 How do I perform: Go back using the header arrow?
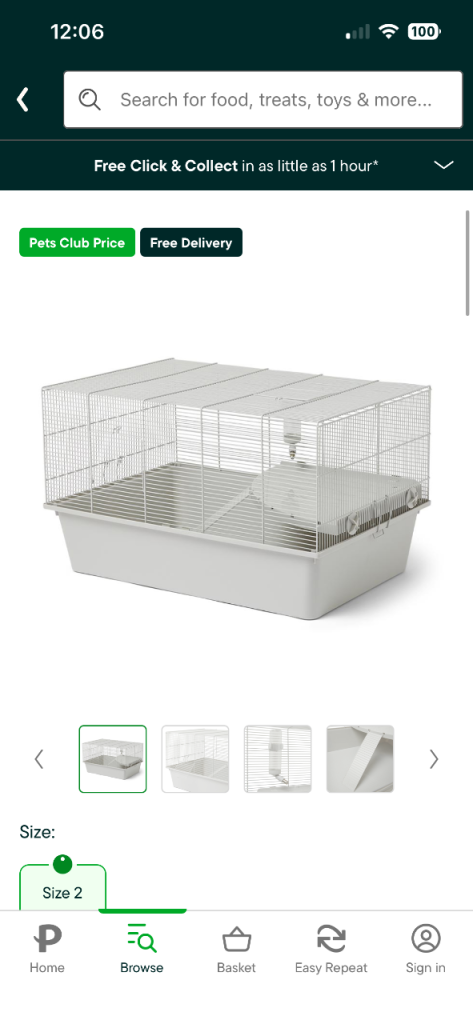(x=23, y=100)
